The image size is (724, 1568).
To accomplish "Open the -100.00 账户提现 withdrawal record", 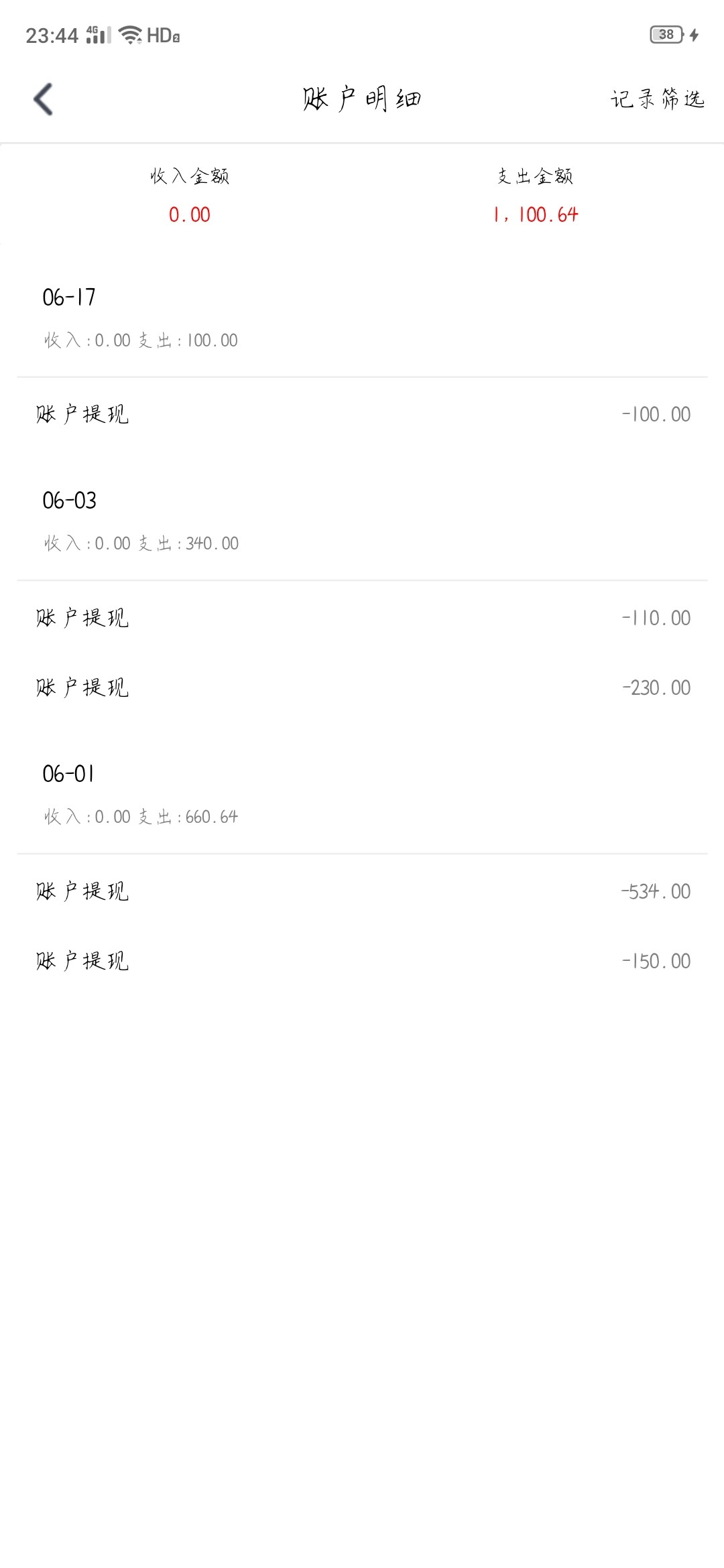I will click(x=362, y=413).
